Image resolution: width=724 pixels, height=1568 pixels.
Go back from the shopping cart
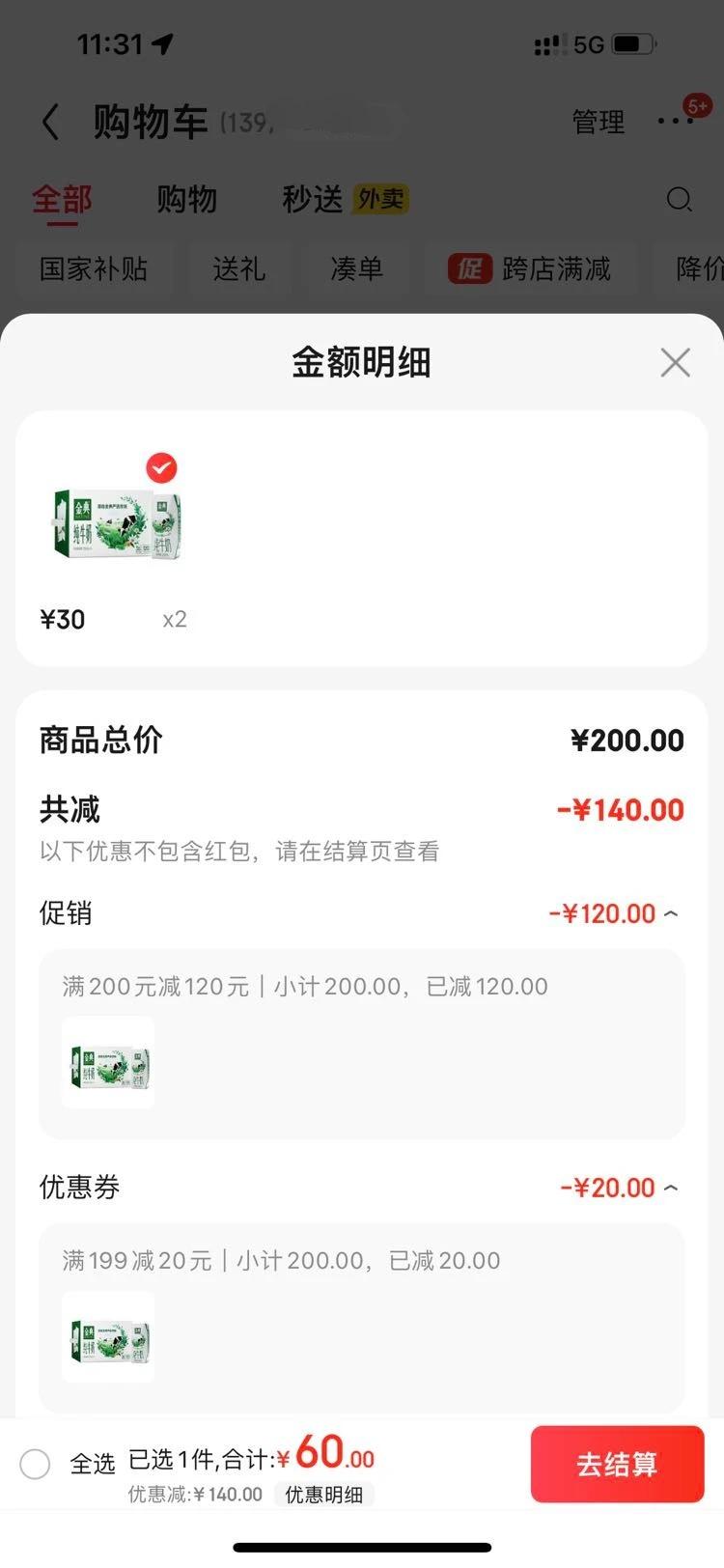51,123
